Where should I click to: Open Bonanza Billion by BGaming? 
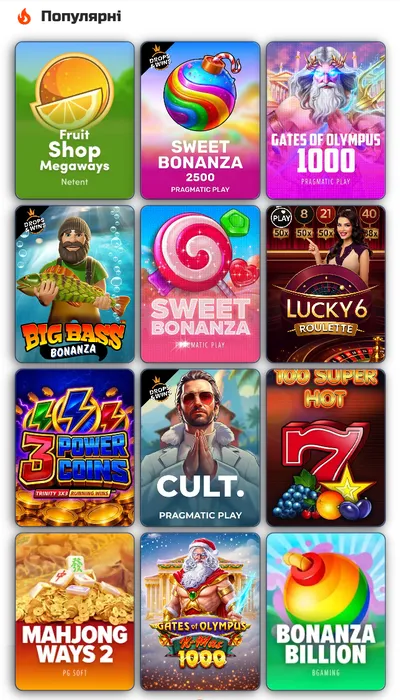[x=326, y=611]
